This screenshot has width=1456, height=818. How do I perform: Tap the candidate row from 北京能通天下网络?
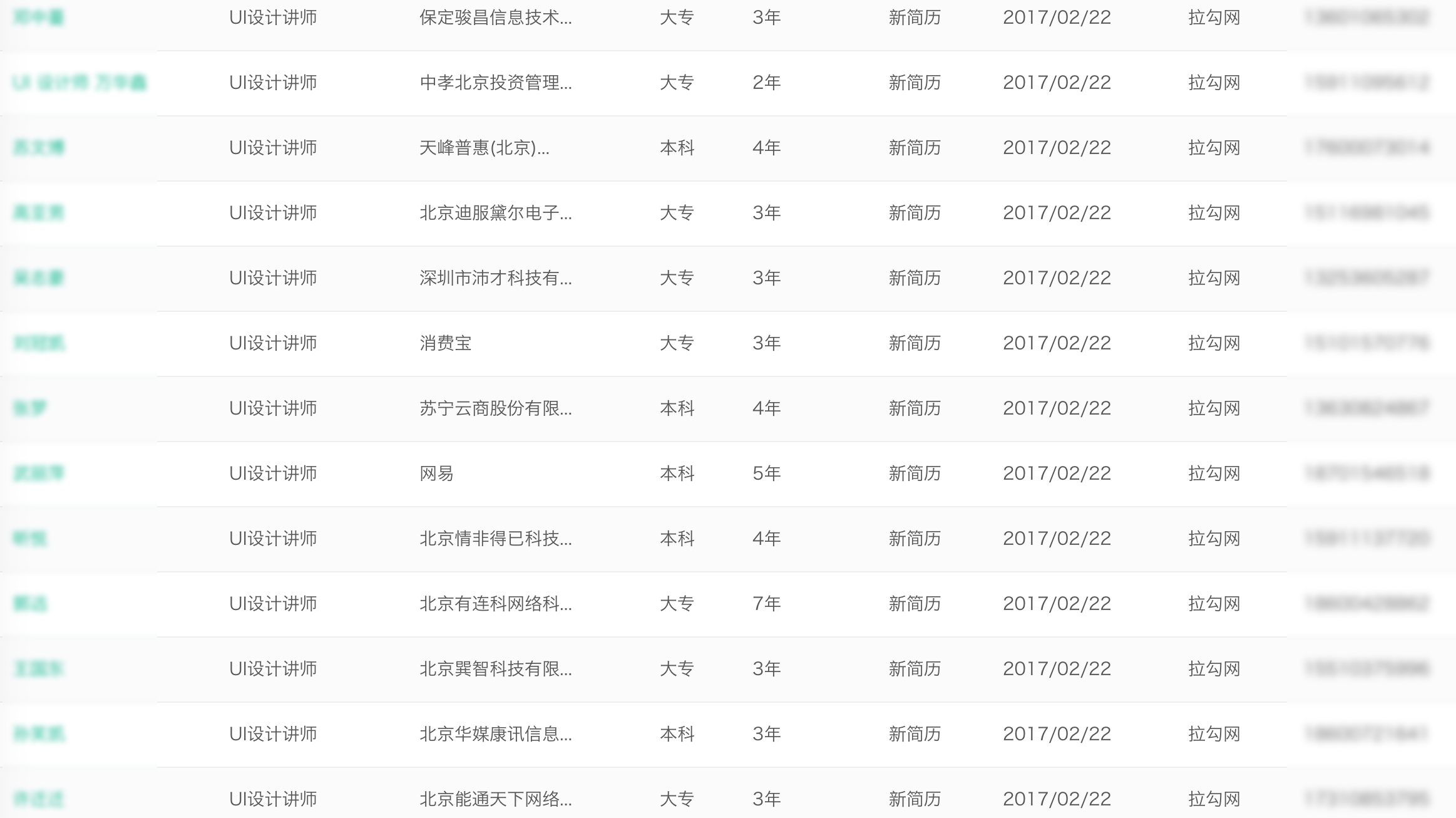pos(39,799)
